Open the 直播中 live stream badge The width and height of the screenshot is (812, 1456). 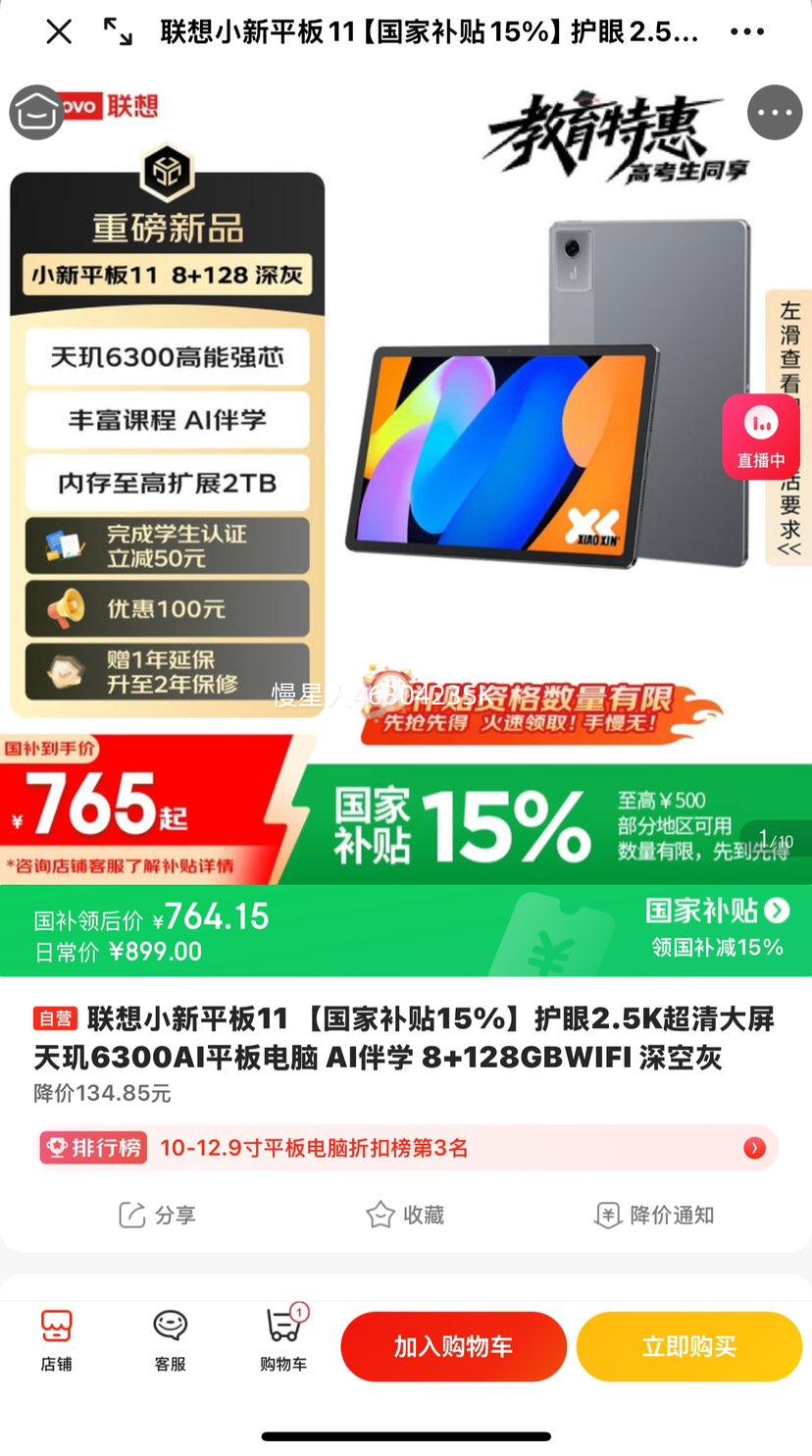(761, 437)
